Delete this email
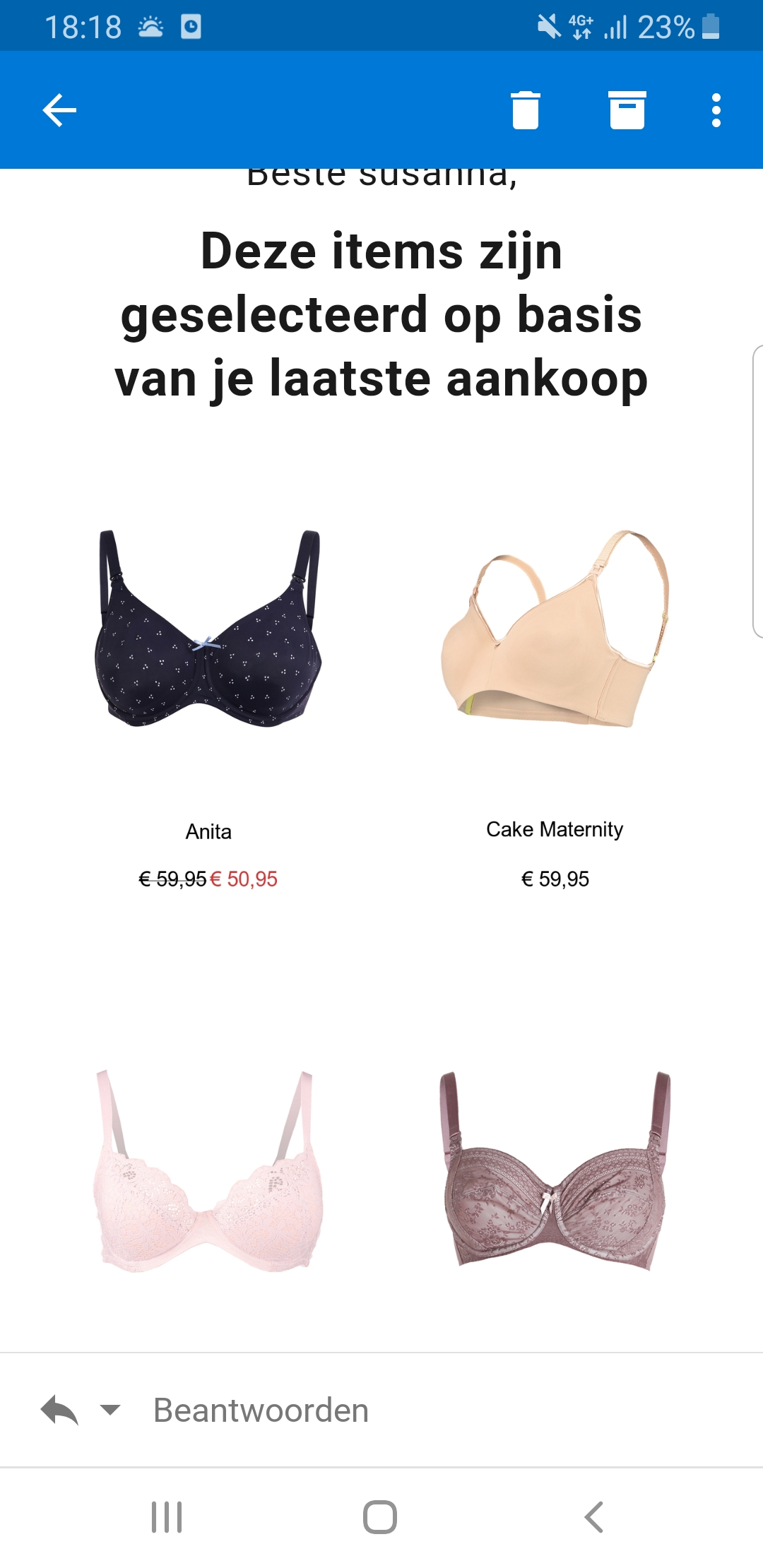Viewport: 763px width, 1568px height. tap(526, 110)
